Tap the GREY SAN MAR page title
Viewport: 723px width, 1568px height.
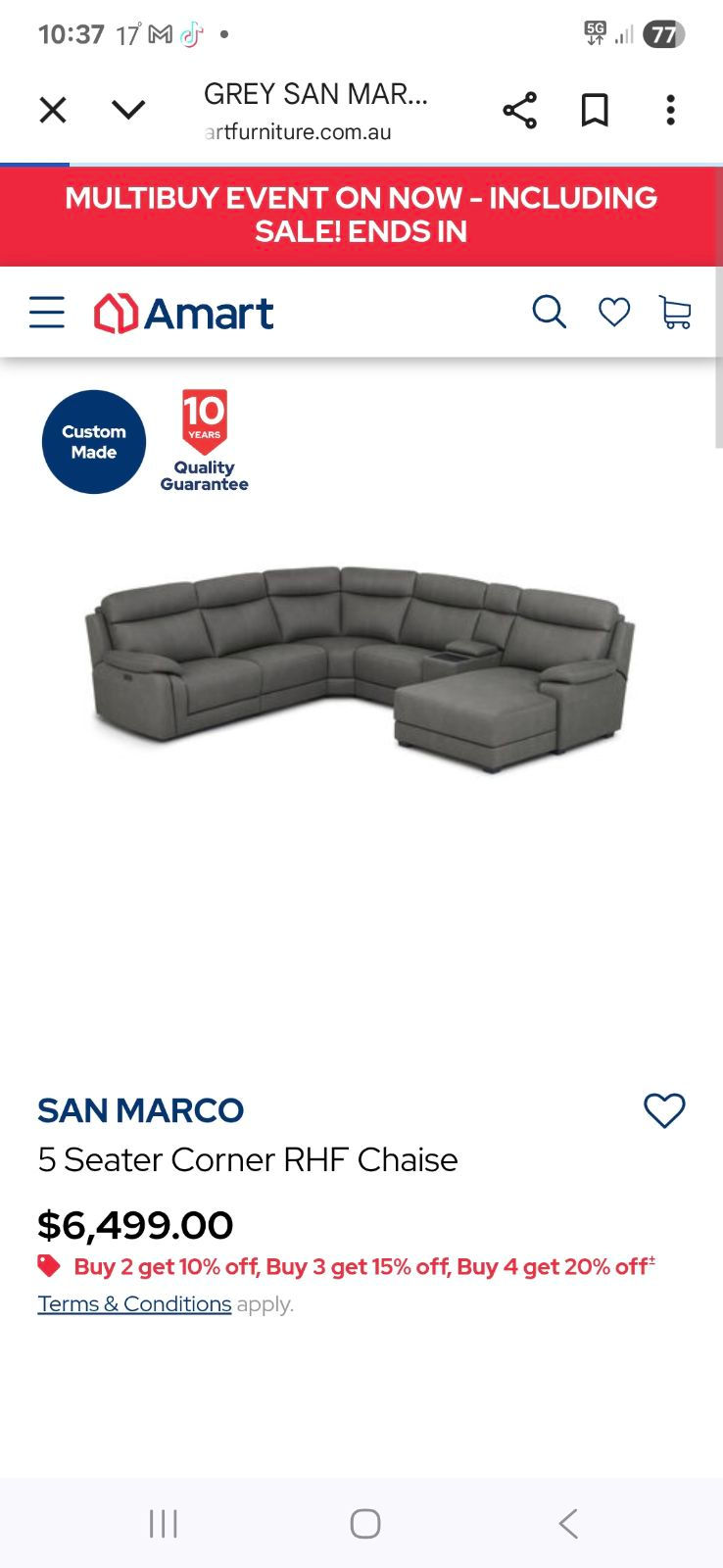pyautogui.click(x=316, y=93)
